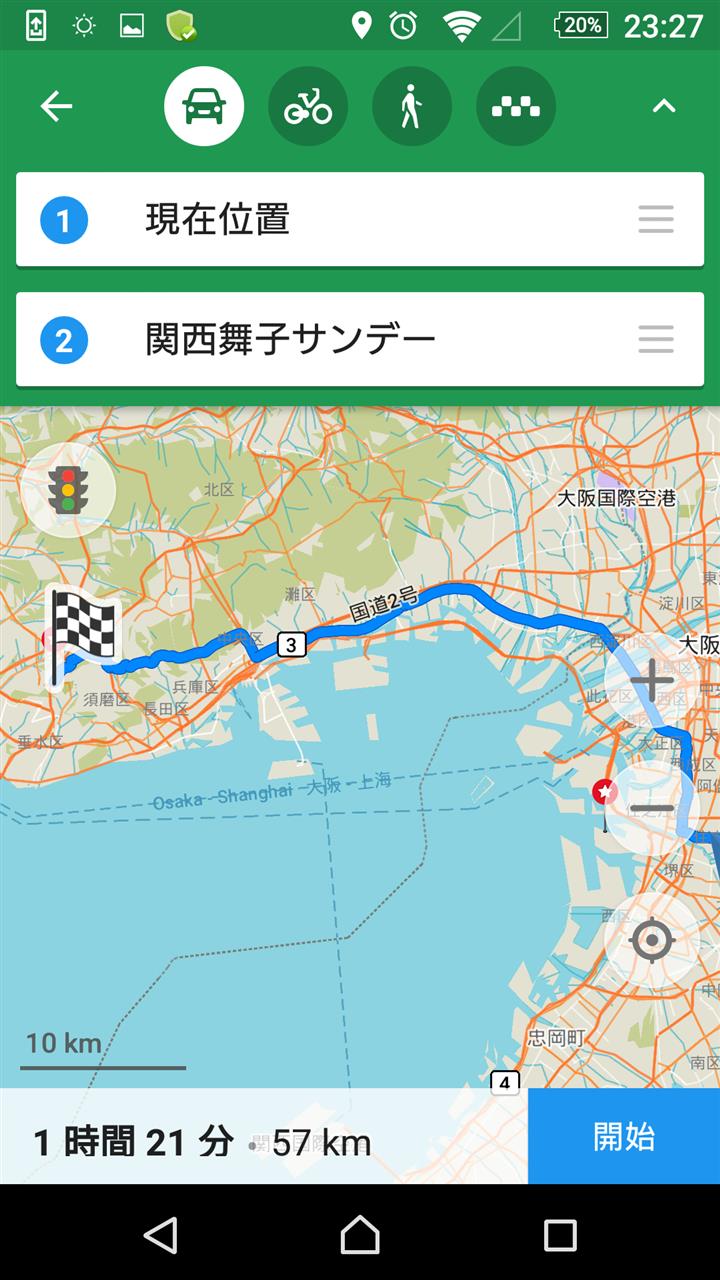The width and height of the screenshot is (720, 1280).
Task: Toggle the traffic light layer button
Action: [68, 490]
